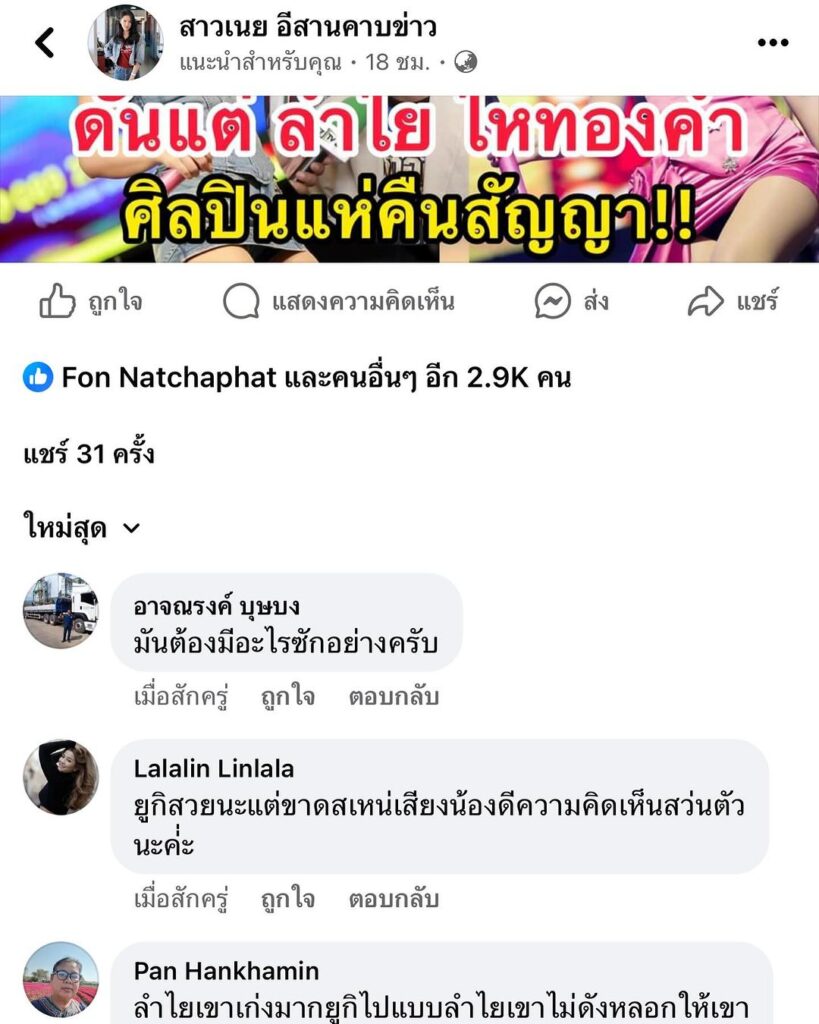View Lalalin Linlala's profile photo
The height and width of the screenshot is (1024, 819).
click(61, 778)
